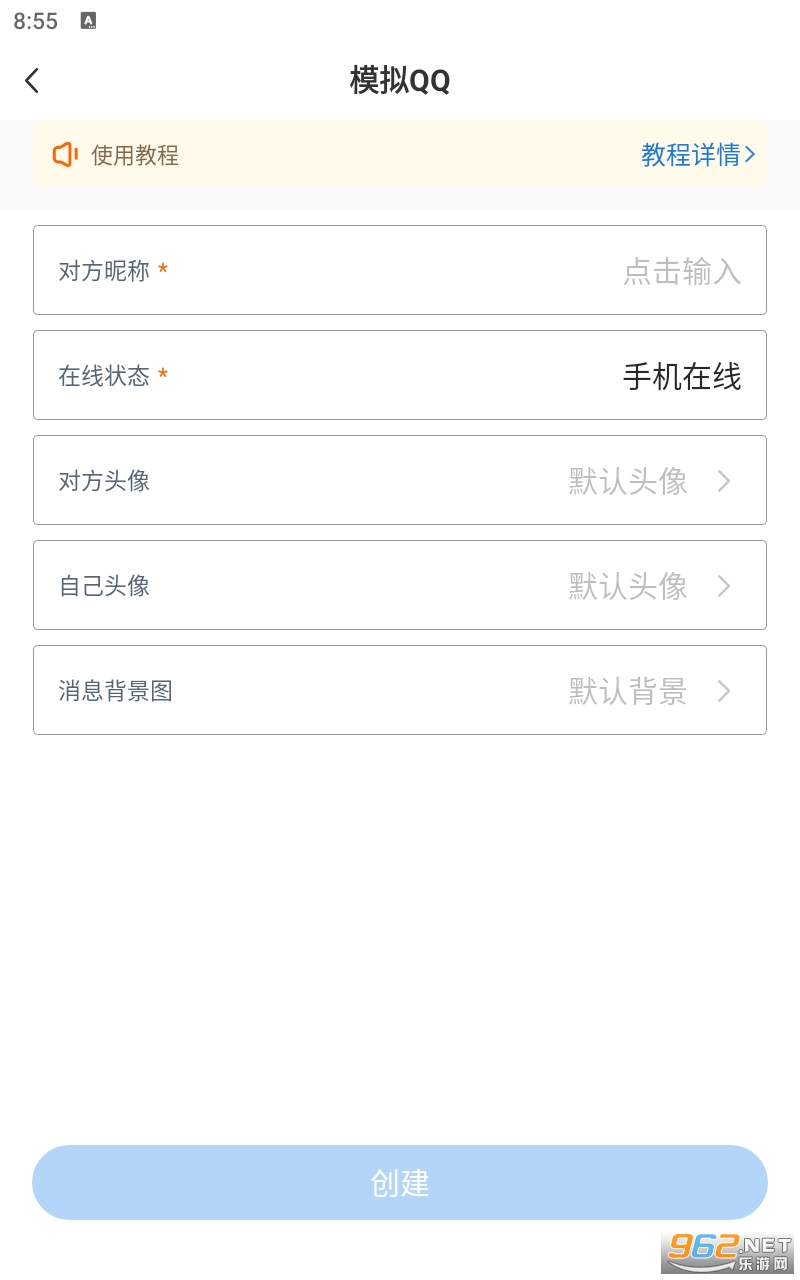The height and width of the screenshot is (1280, 800).
Task: Open 教程详情 tutorial link
Action: pos(698,155)
